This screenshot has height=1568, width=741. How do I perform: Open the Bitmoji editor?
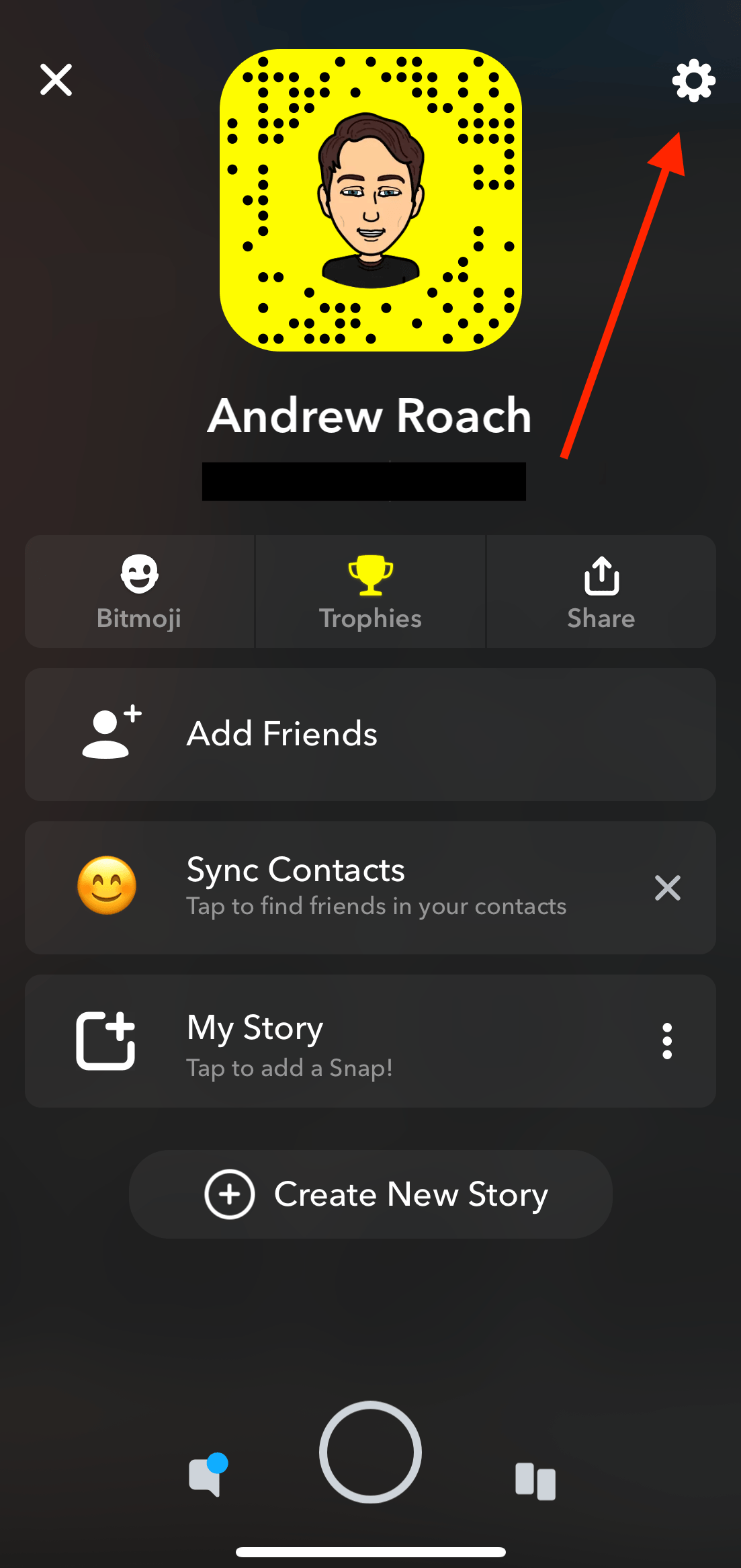(x=139, y=591)
